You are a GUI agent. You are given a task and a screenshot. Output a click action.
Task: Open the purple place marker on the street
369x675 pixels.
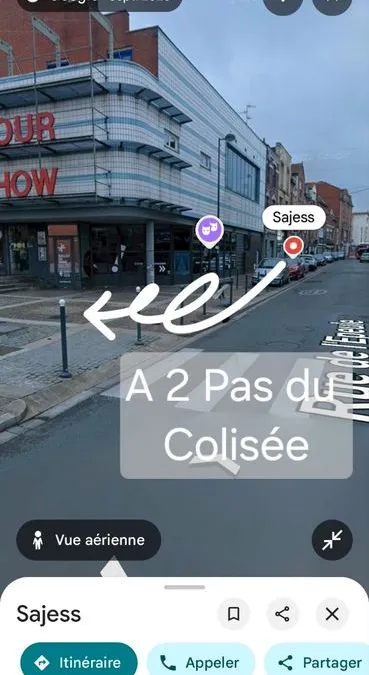(x=209, y=231)
